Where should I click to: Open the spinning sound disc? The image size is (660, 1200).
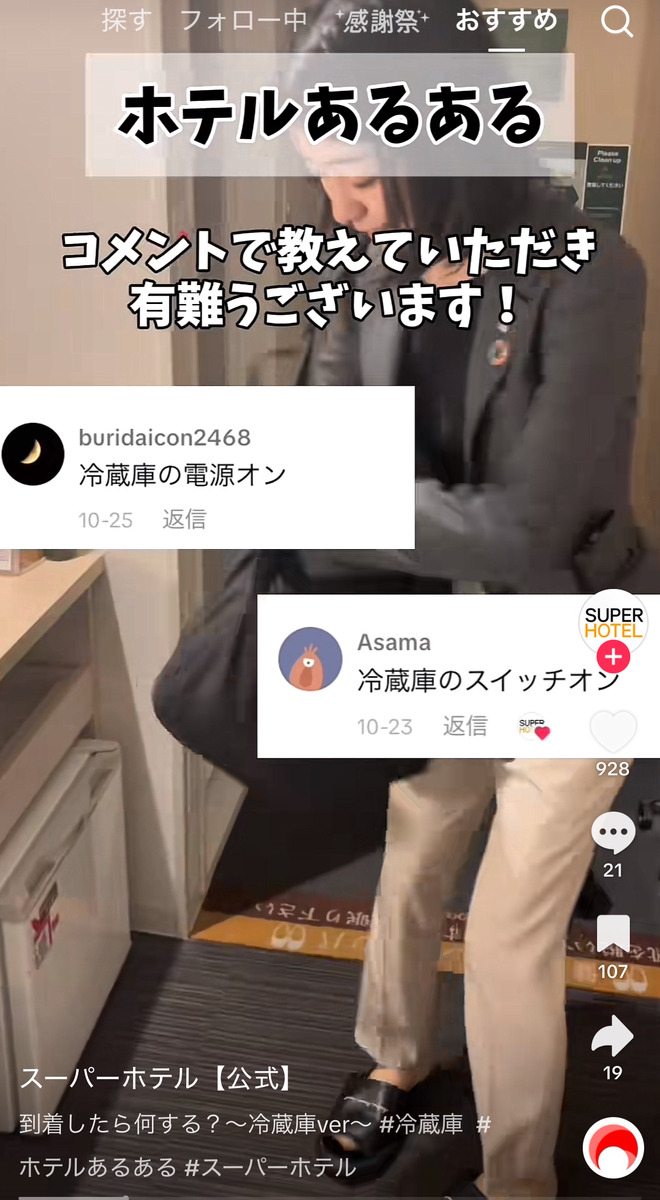[612, 1148]
